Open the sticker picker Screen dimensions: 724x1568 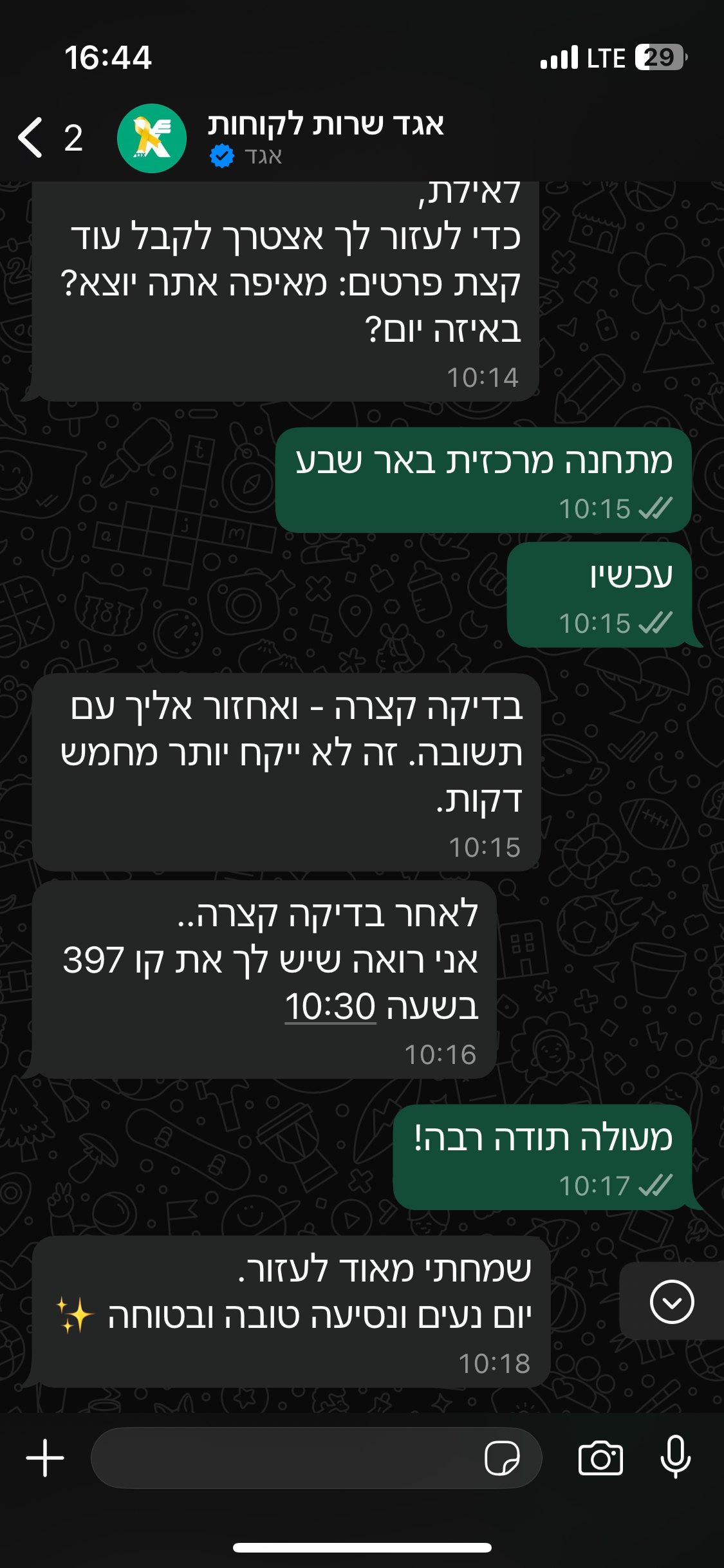point(502,1458)
